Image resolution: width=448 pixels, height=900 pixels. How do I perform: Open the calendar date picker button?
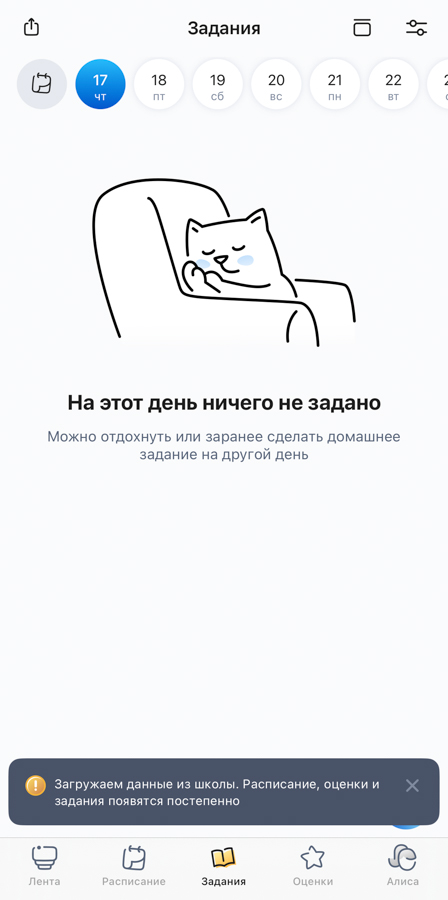coord(42,84)
